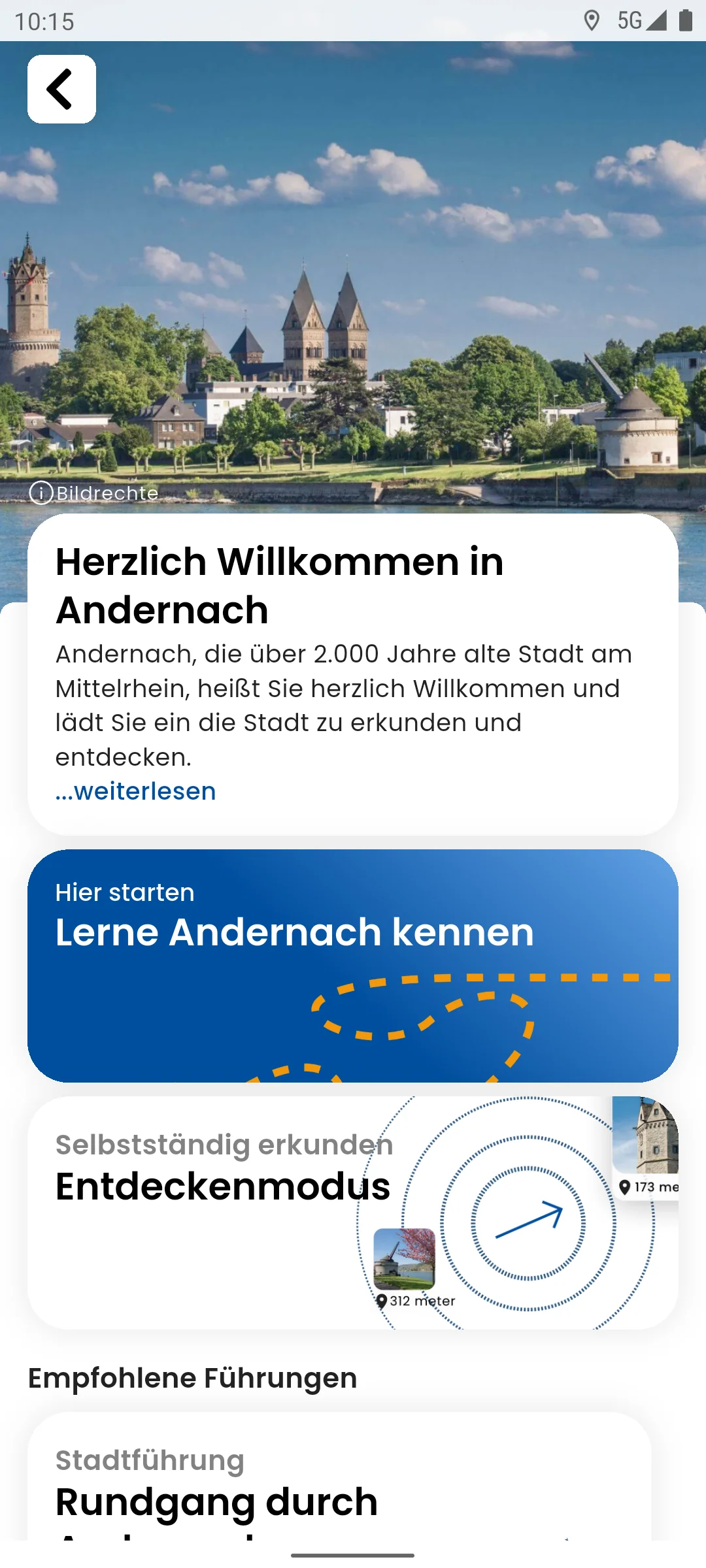Tap the 5G network indicator
The width and height of the screenshot is (706, 1568).
click(630, 22)
